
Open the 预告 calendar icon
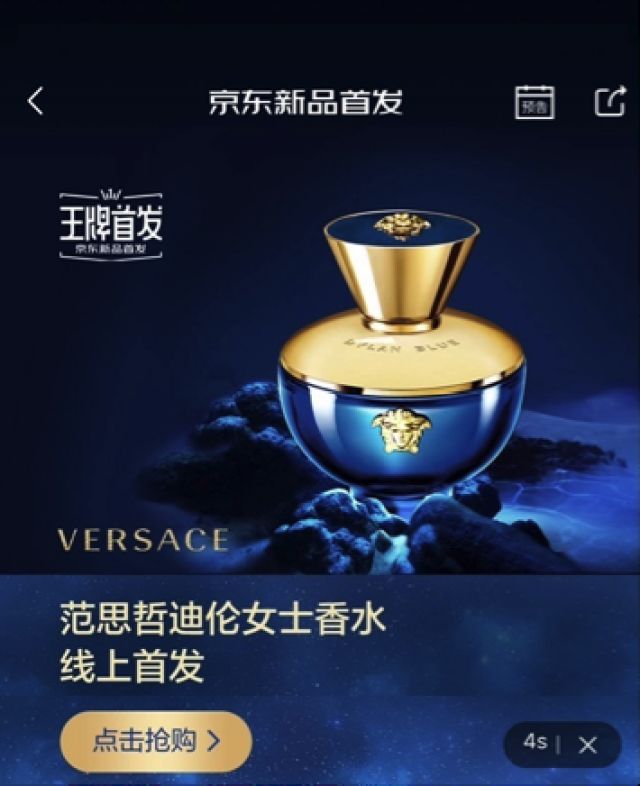click(535, 102)
